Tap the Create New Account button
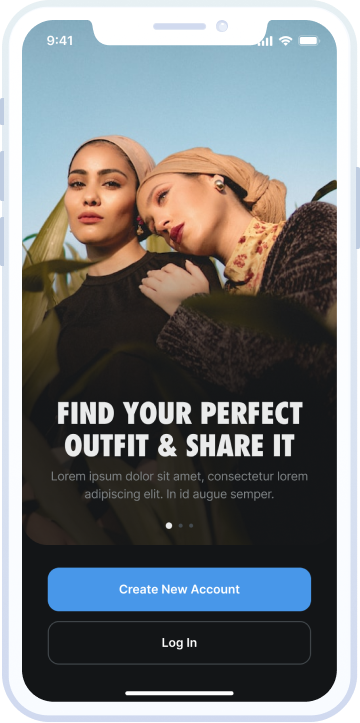The width and height of the screenshot is (360, 723). [x=179, y=589]
